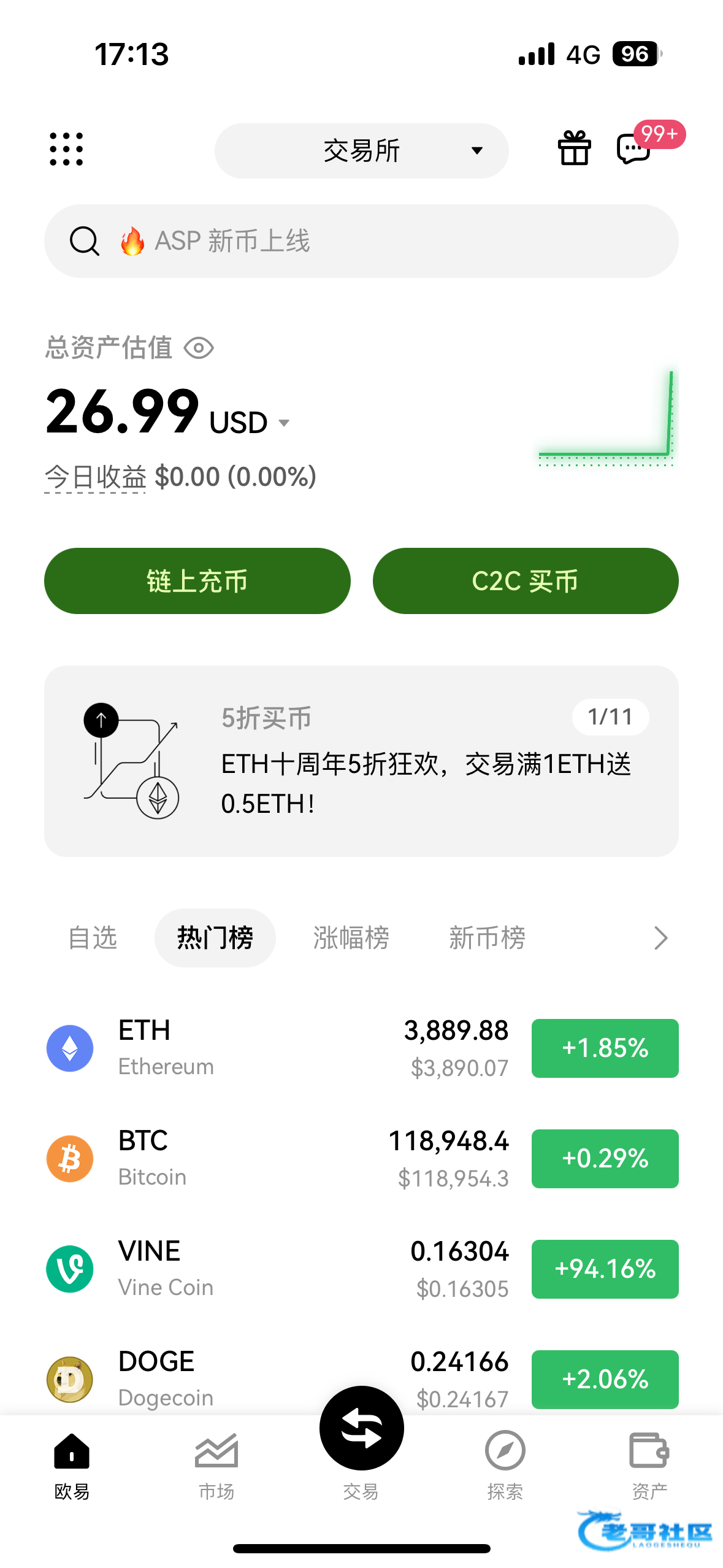Open the BTC Bitcoin row
Image resolution: width=723 pixels, height=1568 pixels.
(x=361, y=1159)
